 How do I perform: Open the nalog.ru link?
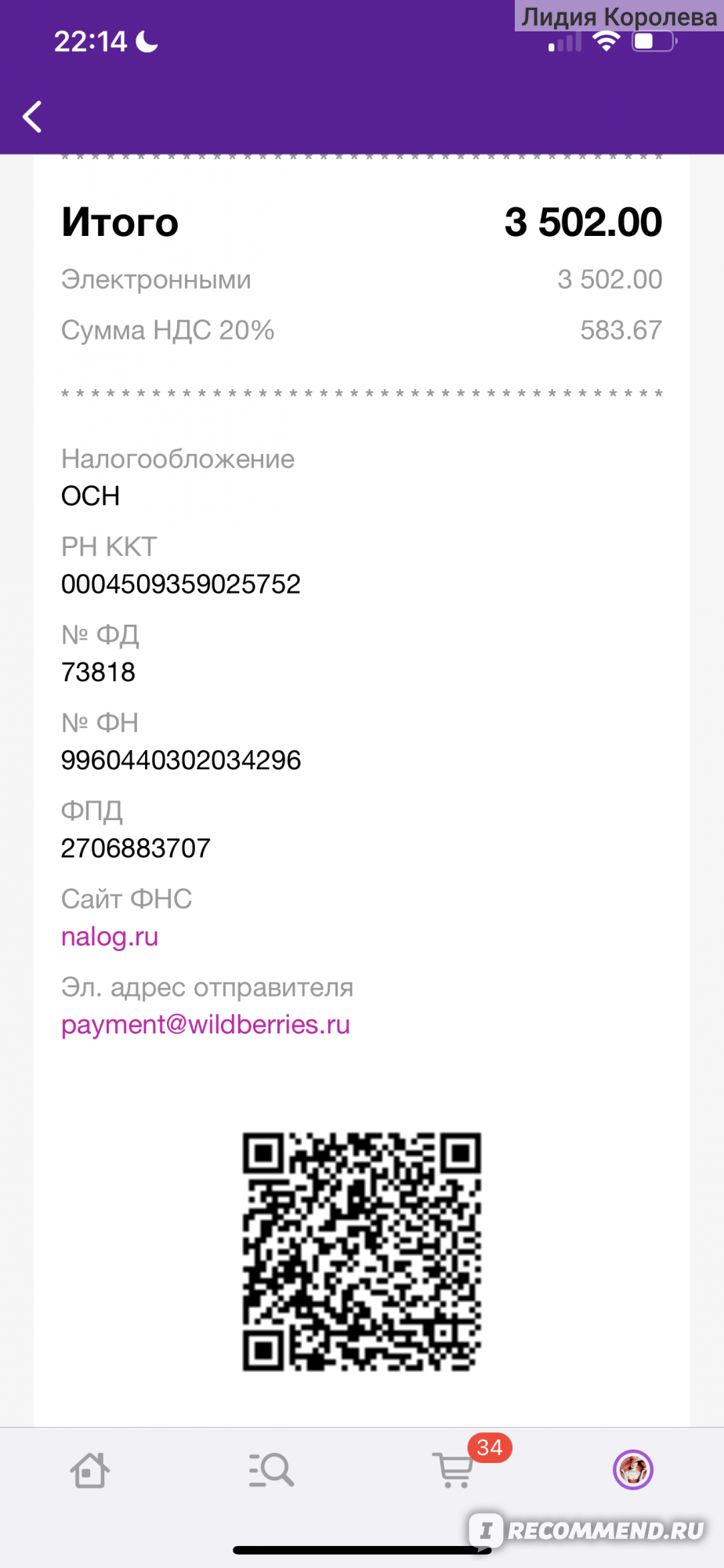110,937
